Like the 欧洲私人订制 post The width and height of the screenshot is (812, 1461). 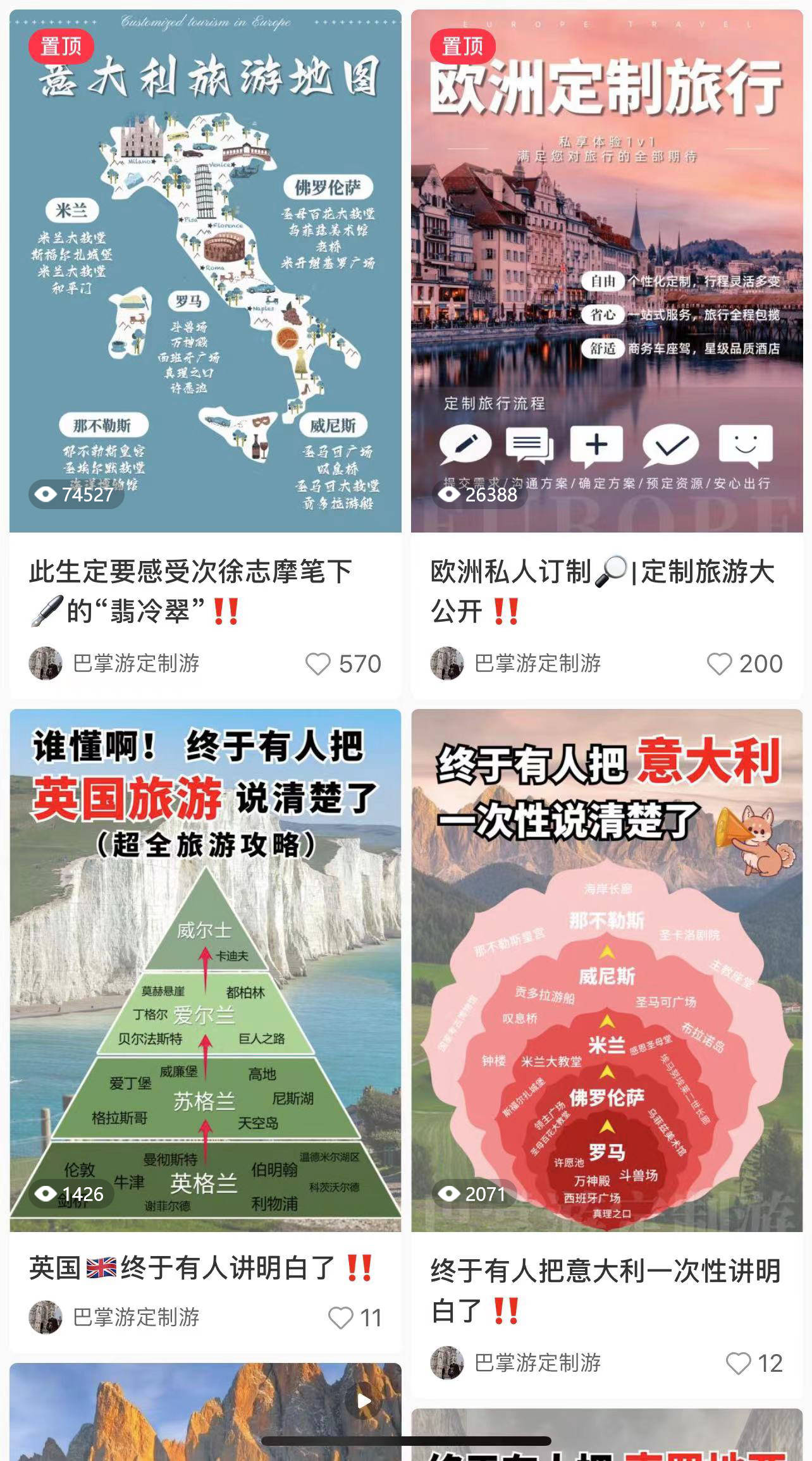tap(719, 664)
